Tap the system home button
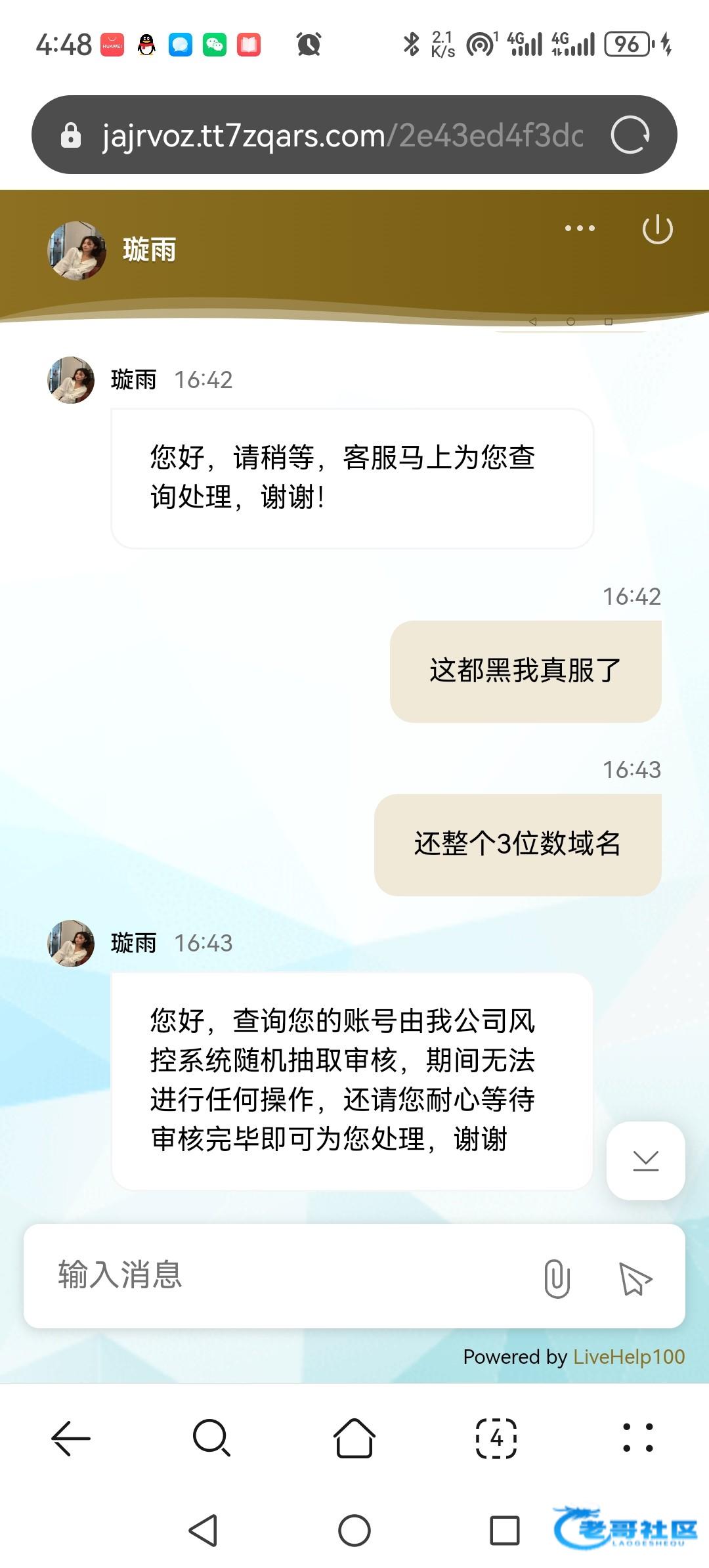Viewport: 709px width, 1568px height. (354, 1531)
